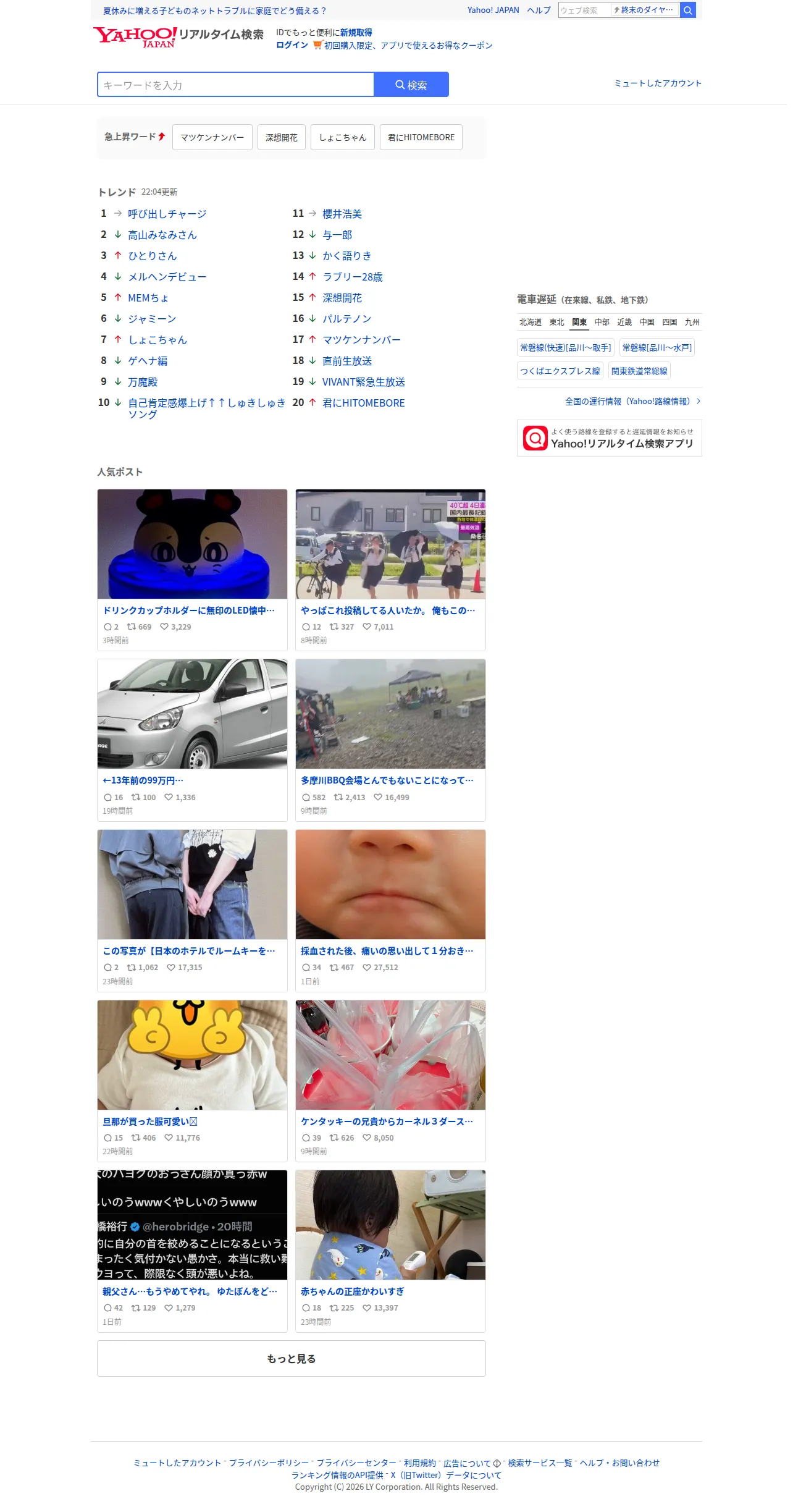793x1512 pixels.
Task: Tap the ログイン link
Action: tap(292, 45)
